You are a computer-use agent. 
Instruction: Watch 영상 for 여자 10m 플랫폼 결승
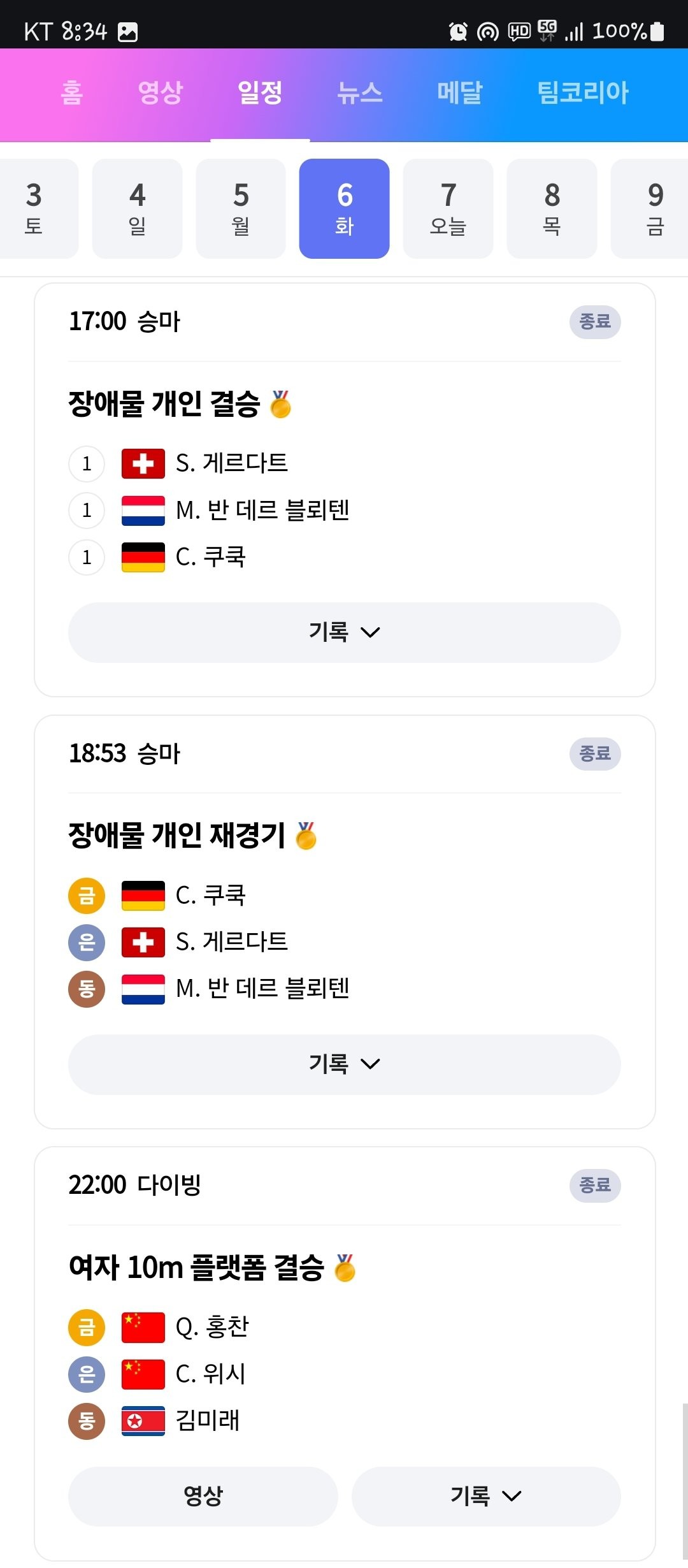coord(203,1496)
